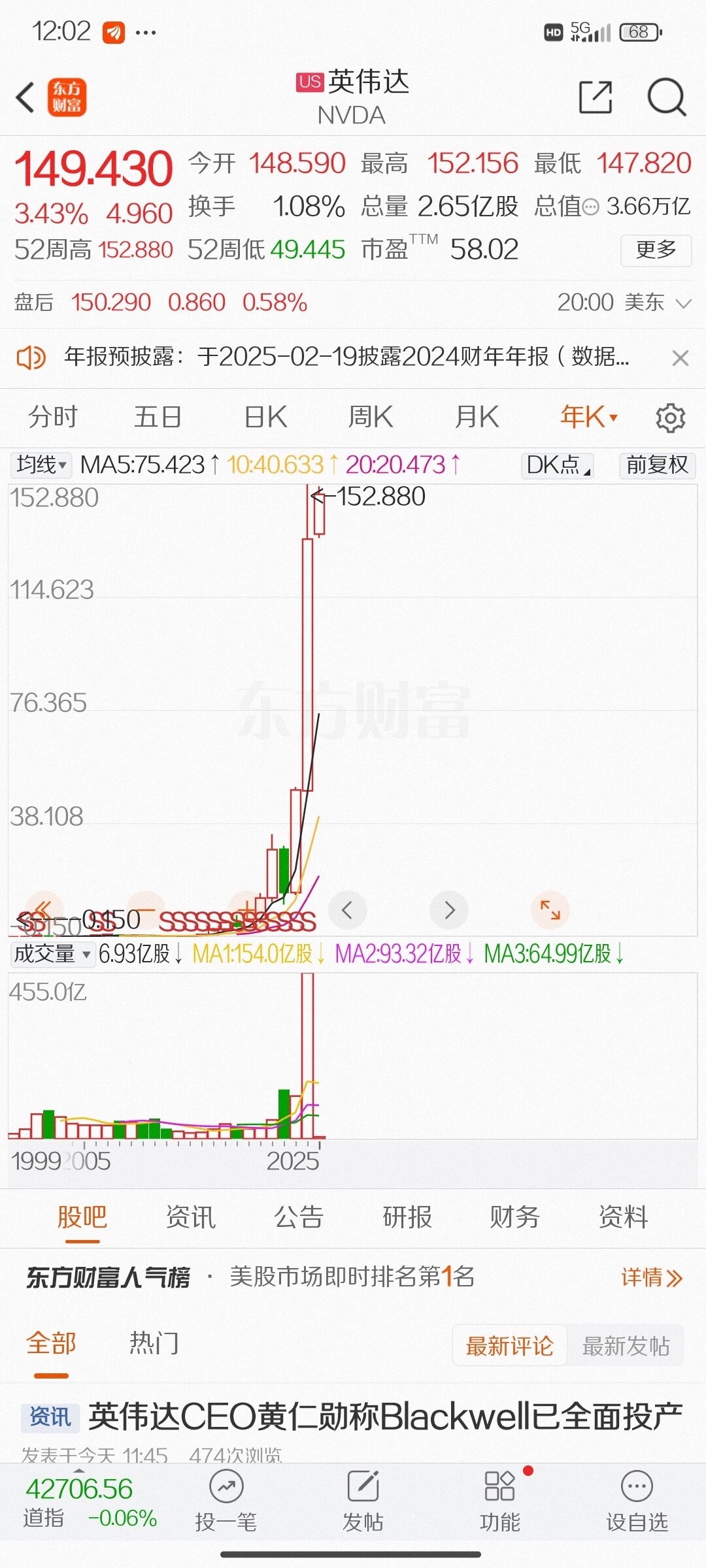Tap 更多 for more quote data

click(x=656, y=250)
